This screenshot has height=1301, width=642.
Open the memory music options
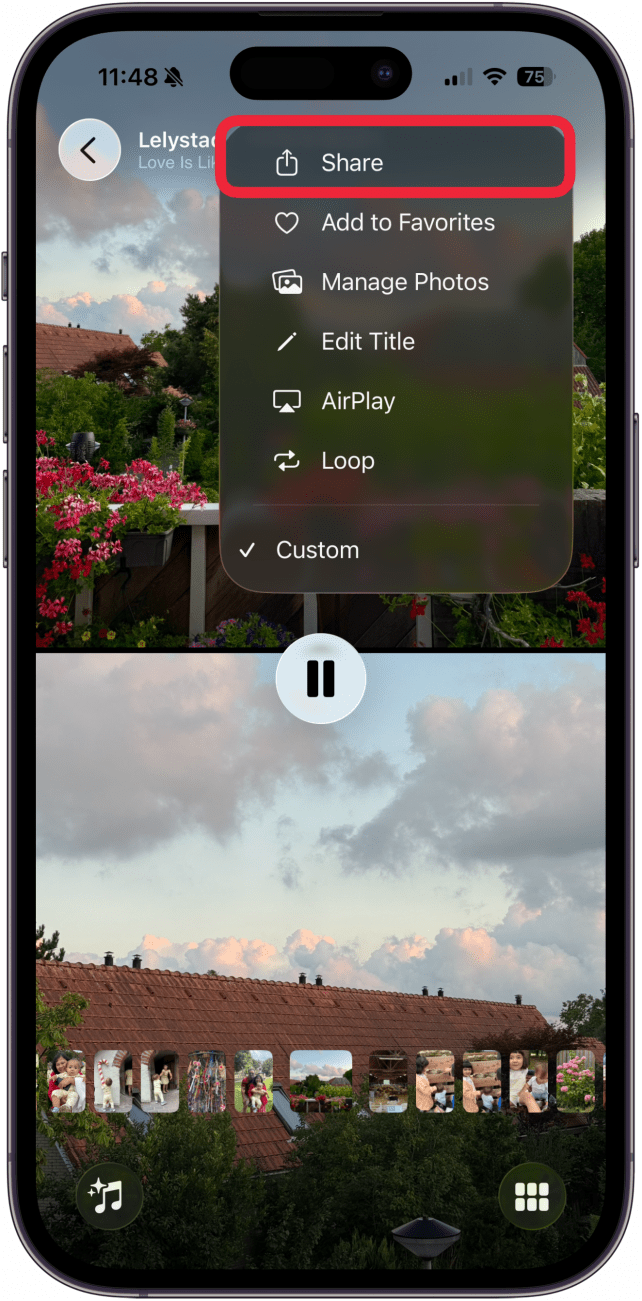pyautogui.click(x=109, y=1196)
